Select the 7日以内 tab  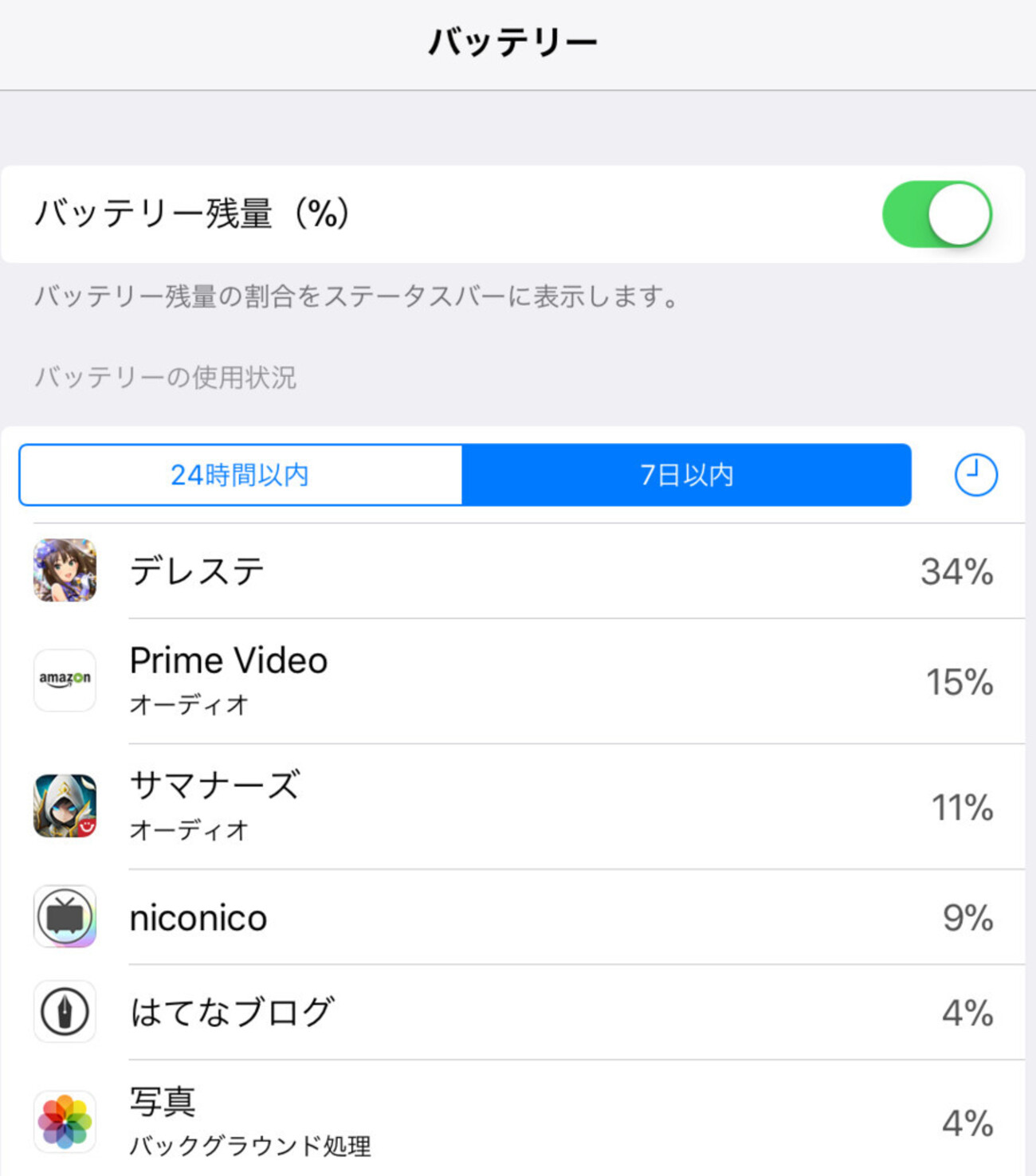pyautogui.click(x=686, y=475)
